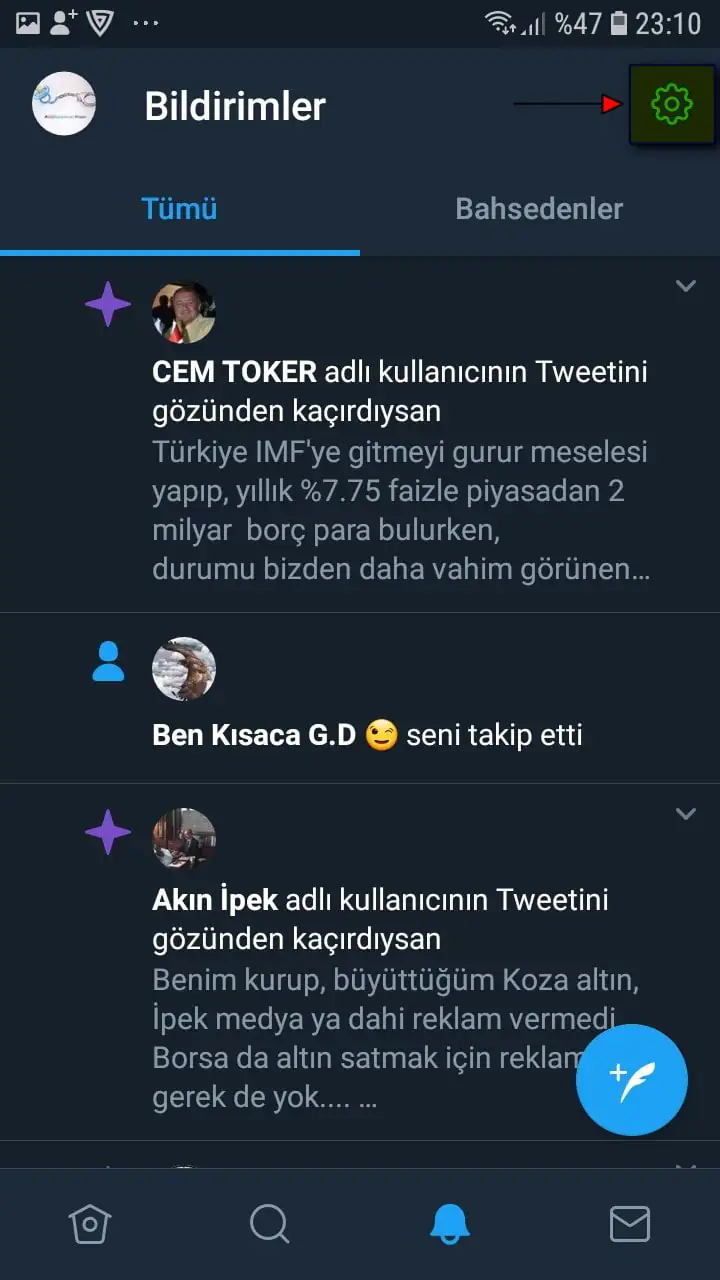
Task: Open the profile avatar drawer menu
Action: [64, 104]
